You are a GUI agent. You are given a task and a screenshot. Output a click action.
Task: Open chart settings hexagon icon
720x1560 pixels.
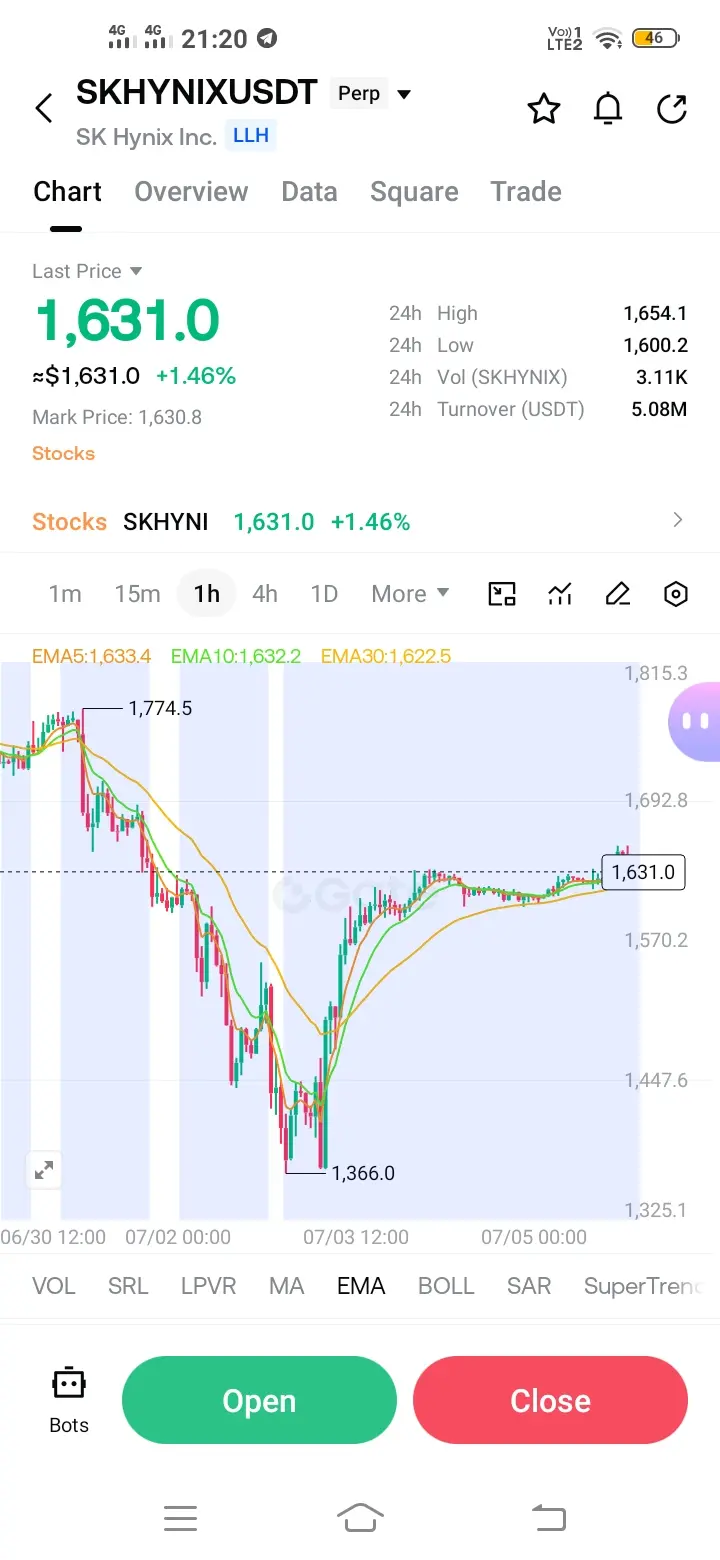pyautogui.click(x=676, y=594)
